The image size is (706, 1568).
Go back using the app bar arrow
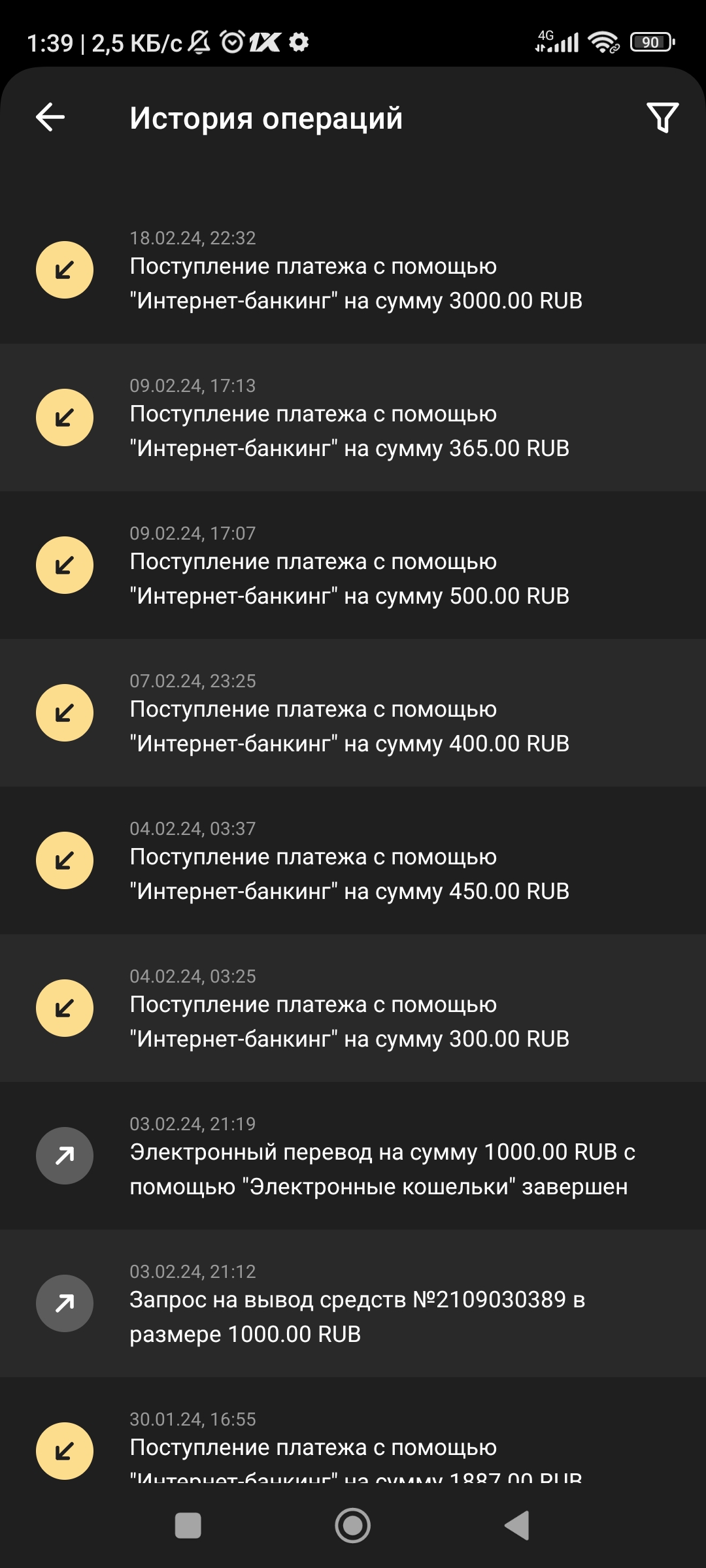tap(50, 118)
